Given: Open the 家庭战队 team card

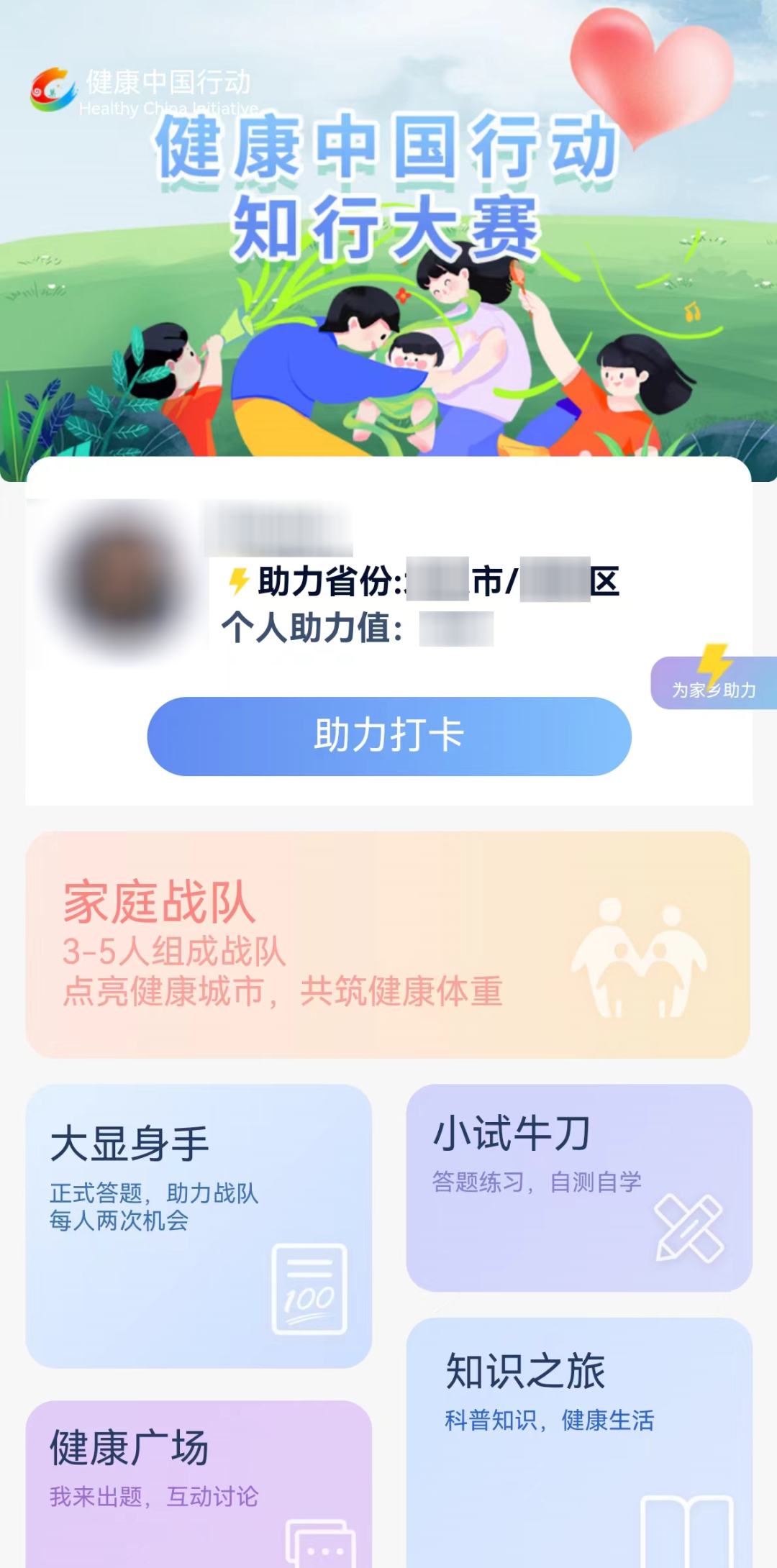Looking at the screenshot, I should point(388,944).
